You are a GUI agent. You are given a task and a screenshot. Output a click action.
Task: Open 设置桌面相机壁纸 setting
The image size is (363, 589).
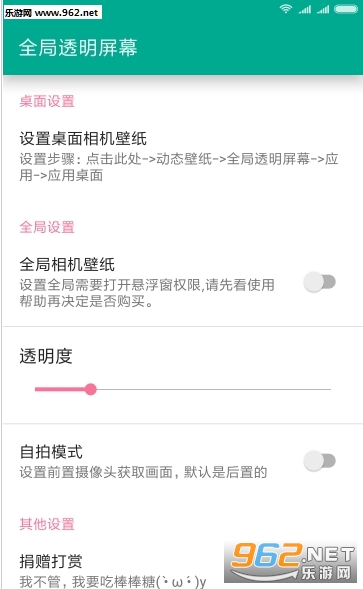coord(182,156)
